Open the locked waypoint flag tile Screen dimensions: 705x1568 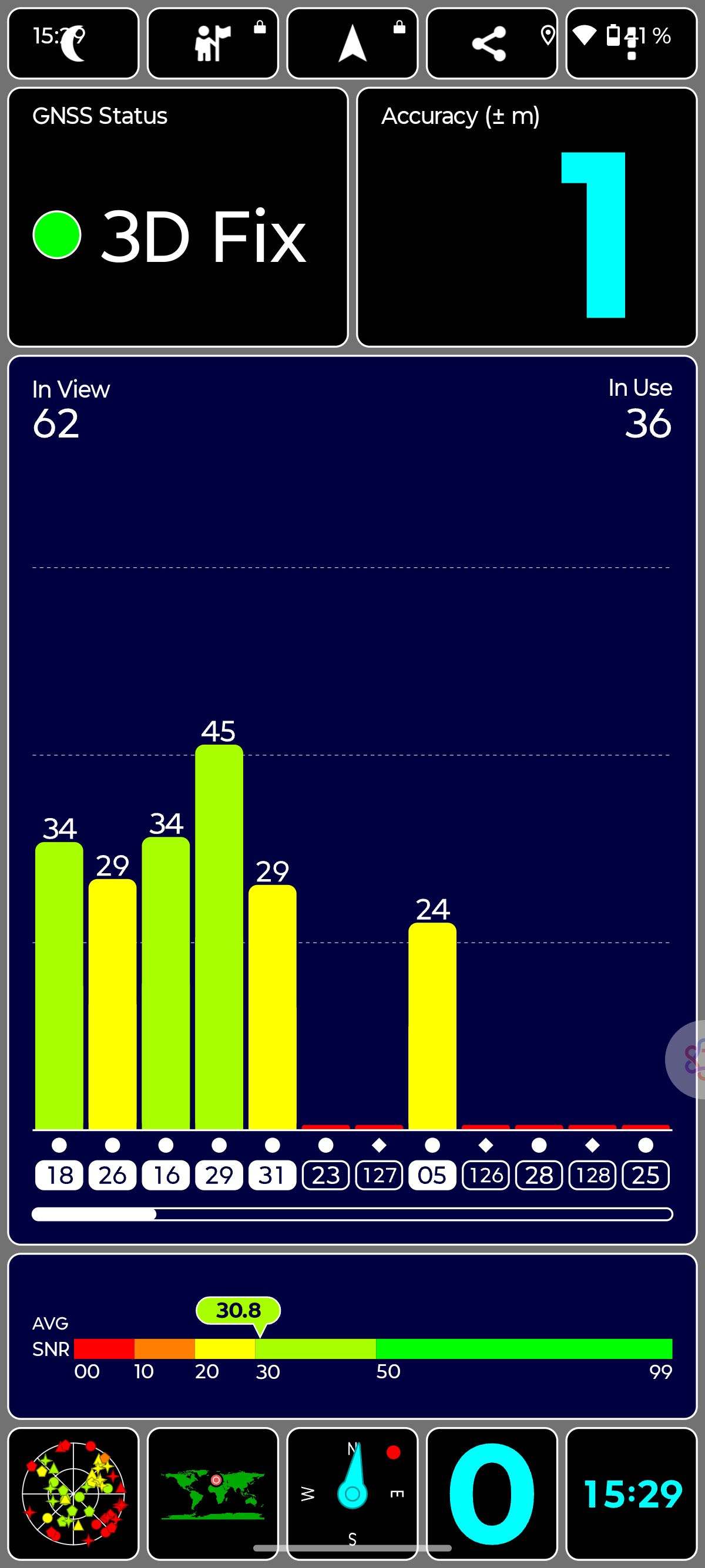pyautogui.click(x=213, y=44)
